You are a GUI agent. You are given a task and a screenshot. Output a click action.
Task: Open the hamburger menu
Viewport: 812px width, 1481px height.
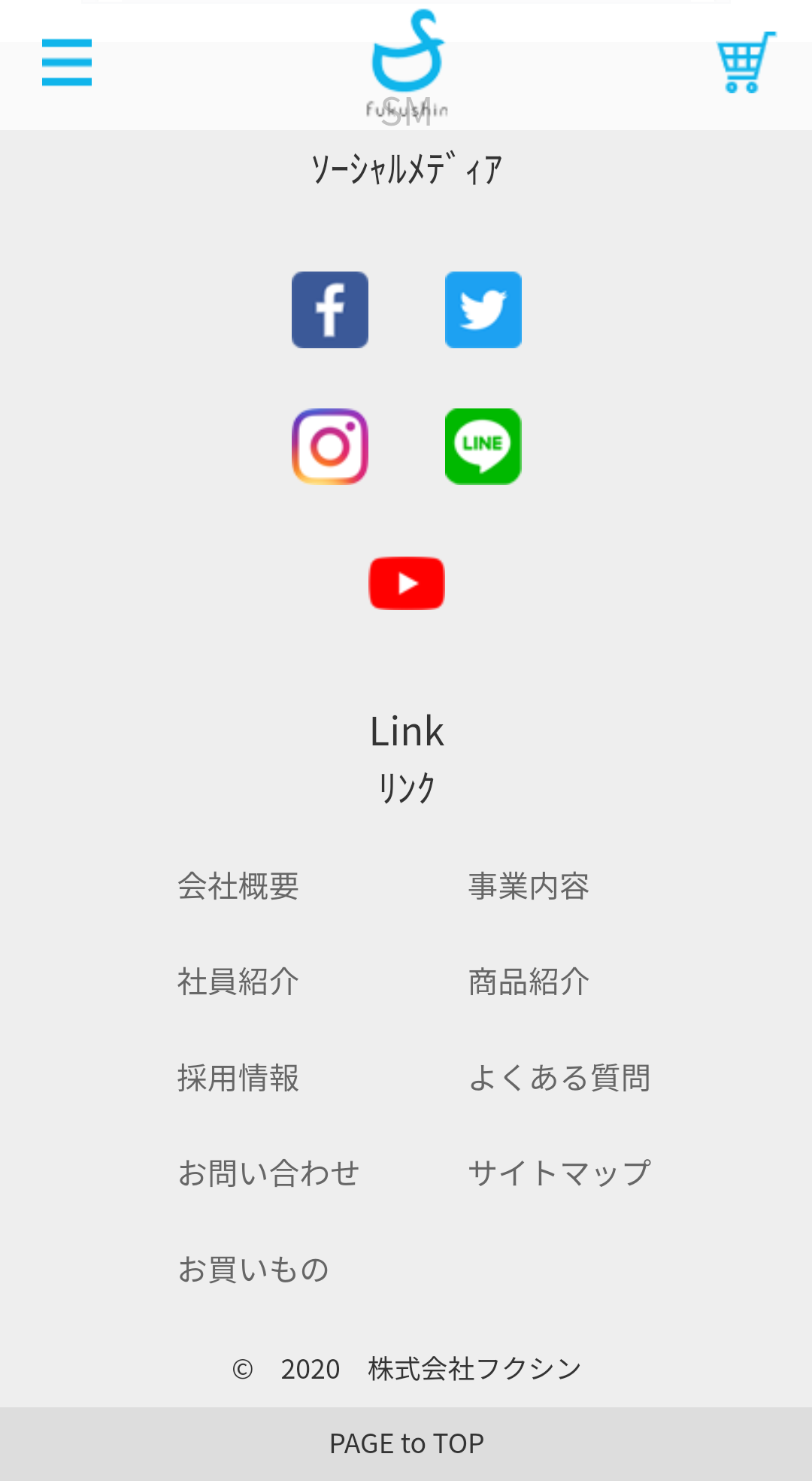[67, 62]
